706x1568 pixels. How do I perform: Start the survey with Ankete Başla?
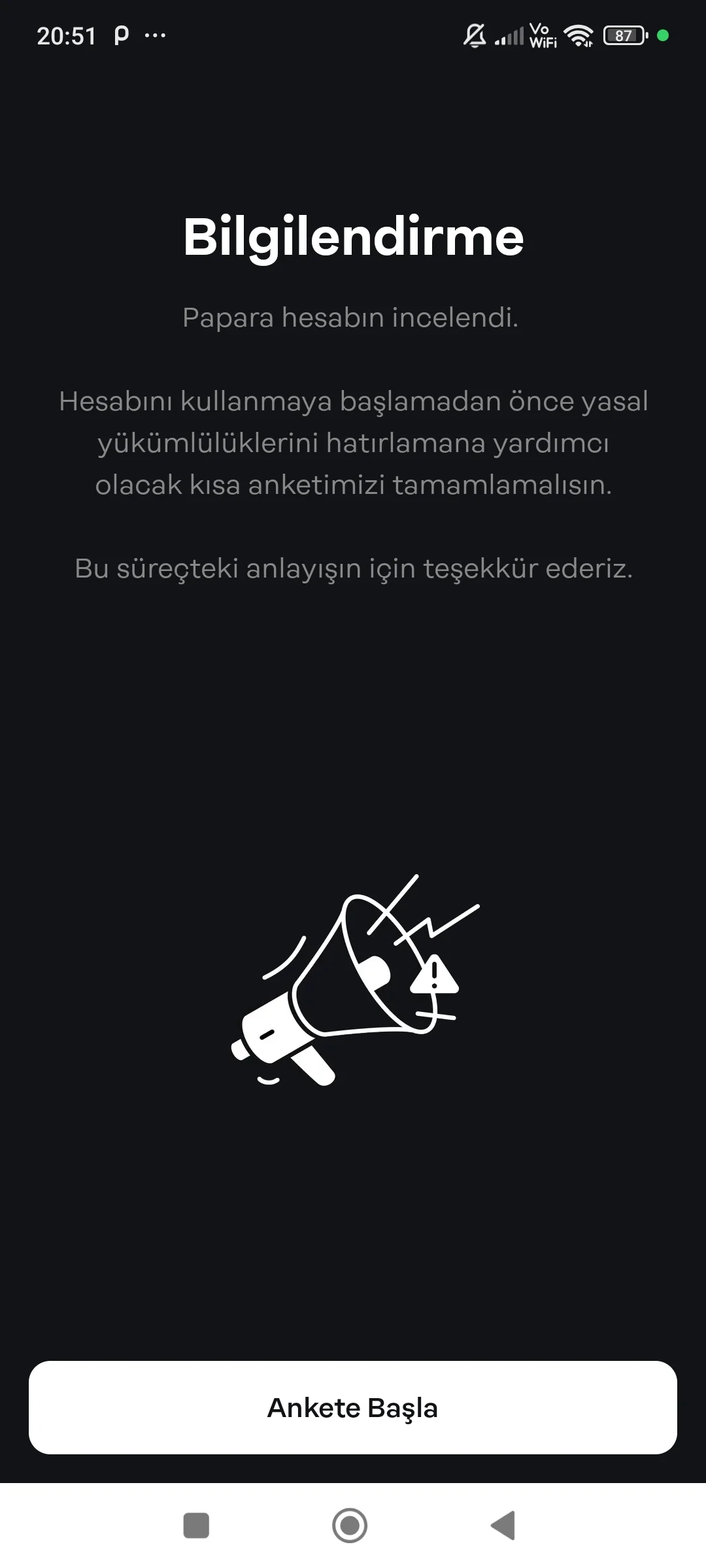point(352,1408)
